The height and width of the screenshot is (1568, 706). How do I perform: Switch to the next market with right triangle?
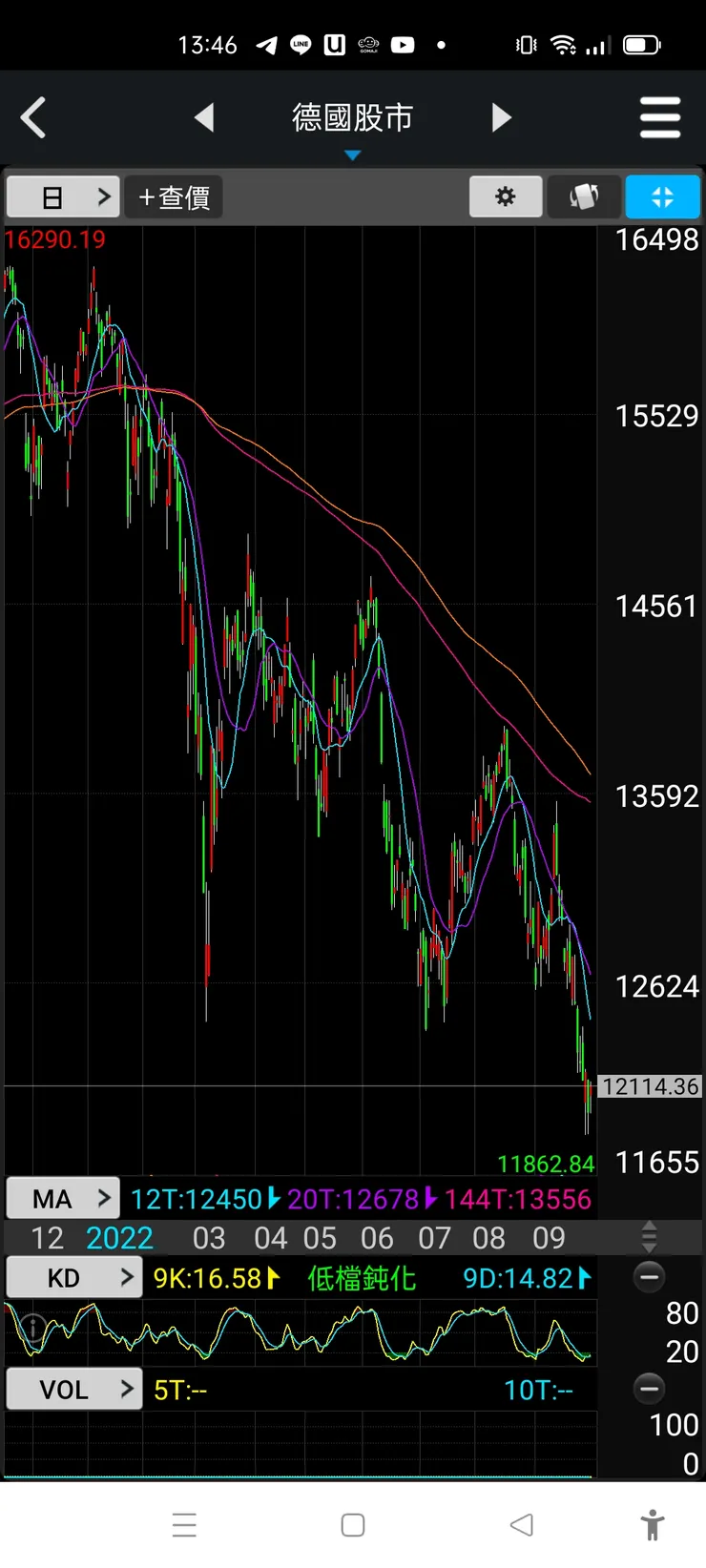click(x=502, y=117)
